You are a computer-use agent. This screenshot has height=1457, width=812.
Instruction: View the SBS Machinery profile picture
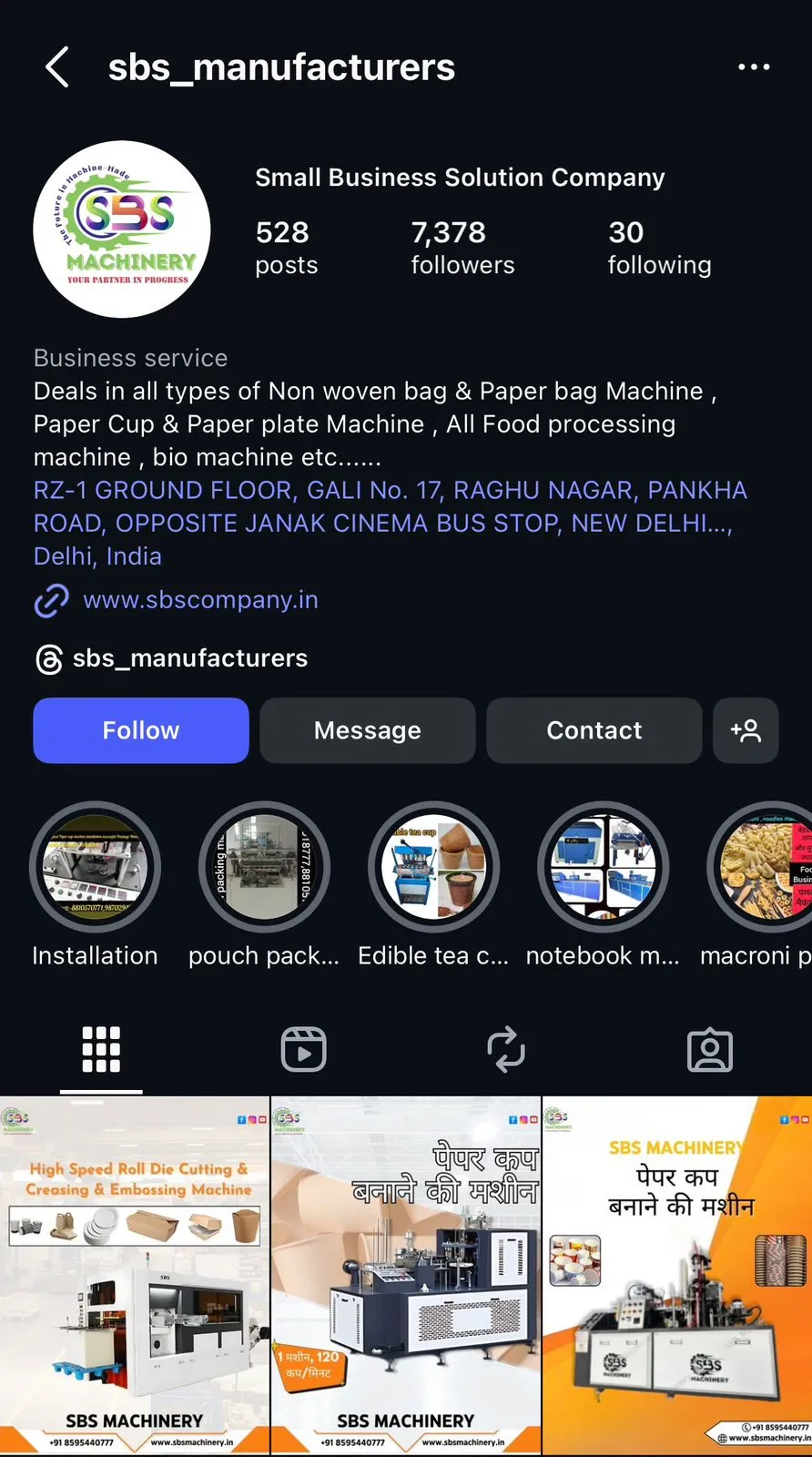122,229
